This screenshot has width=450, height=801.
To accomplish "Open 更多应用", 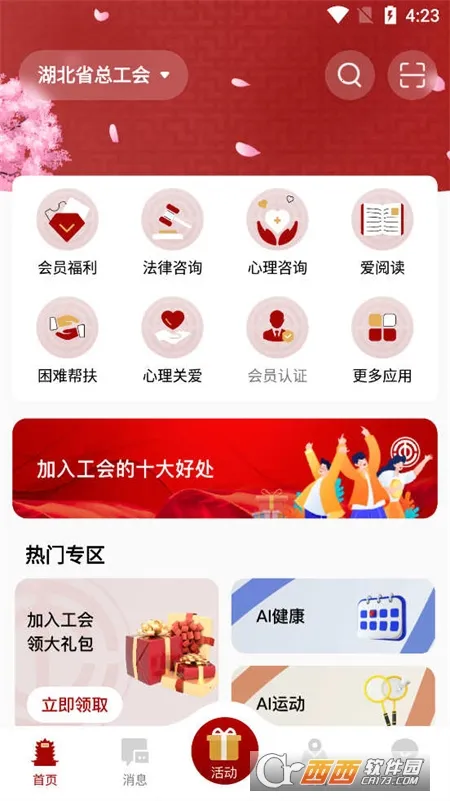I will point(383,341).
